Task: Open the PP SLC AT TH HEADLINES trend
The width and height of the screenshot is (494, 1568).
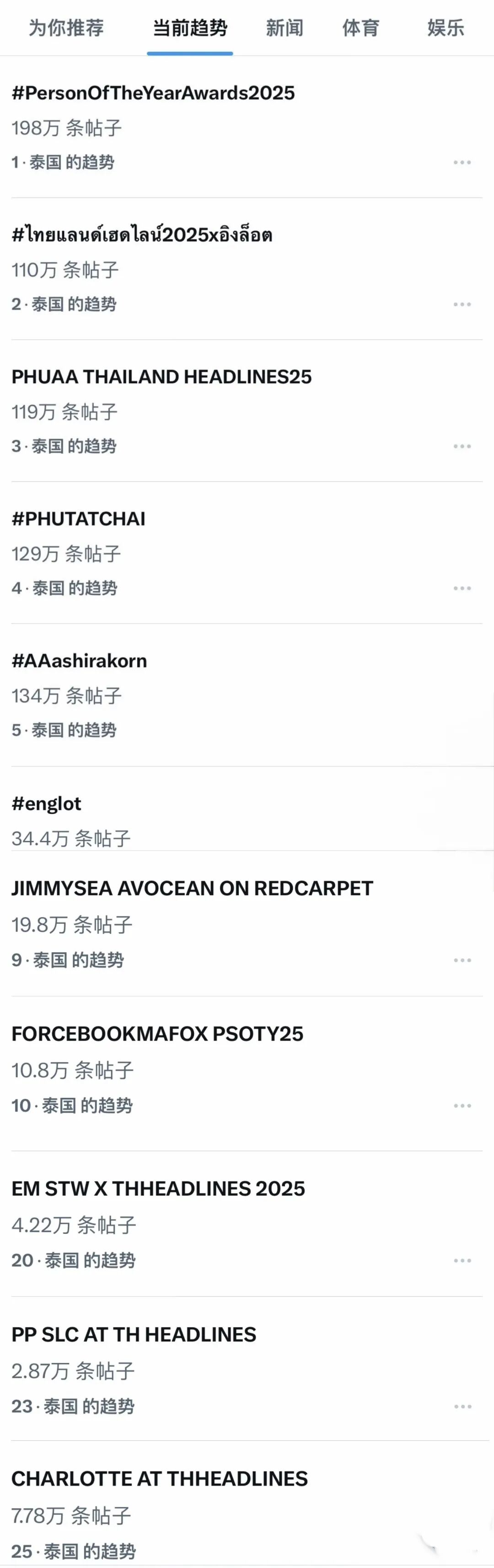Action: pos(134,1334)
